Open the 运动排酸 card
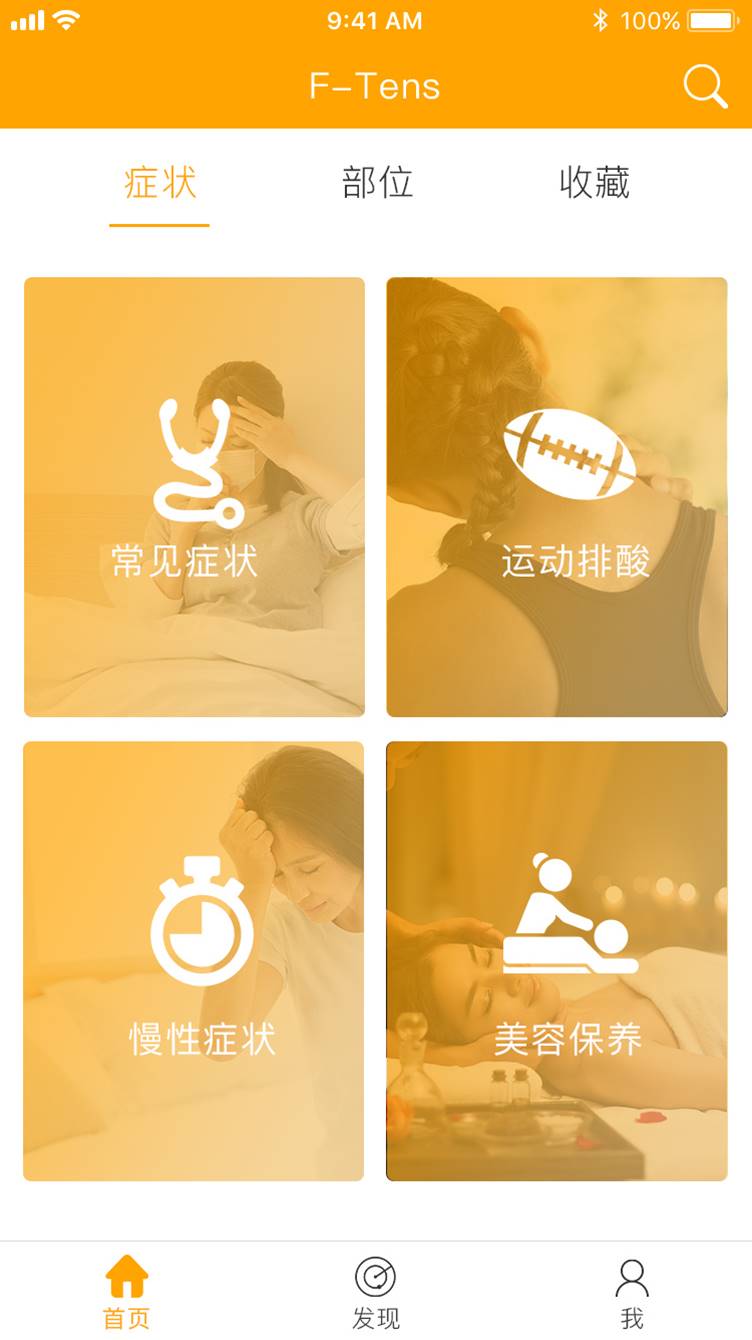Screen dimensions: 752x1340 (x=557, y=497)
